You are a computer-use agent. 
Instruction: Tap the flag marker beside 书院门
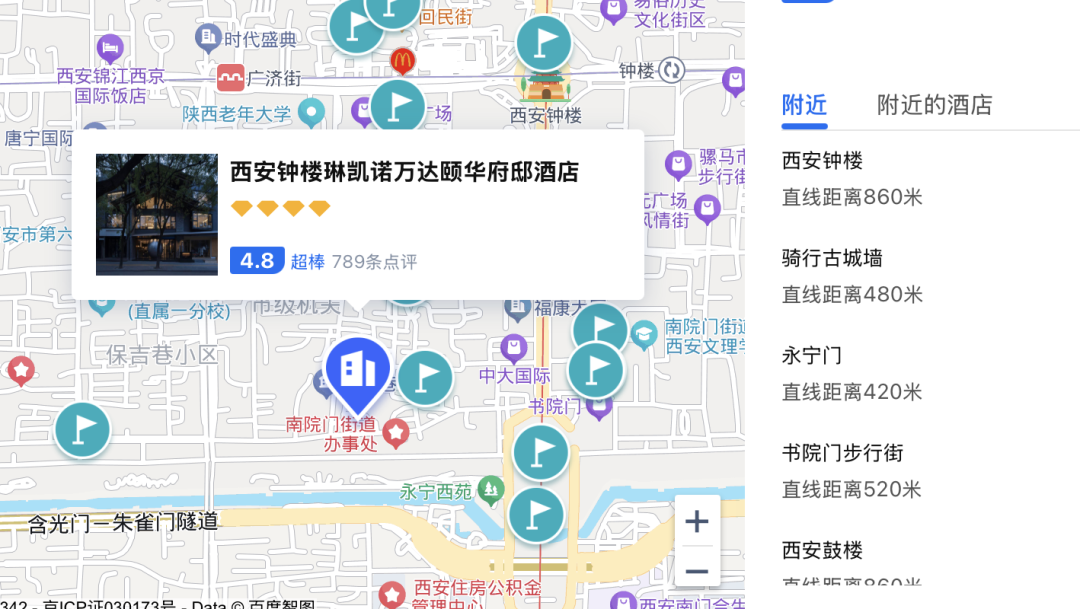pyautogui.click(x=596, y=370)
